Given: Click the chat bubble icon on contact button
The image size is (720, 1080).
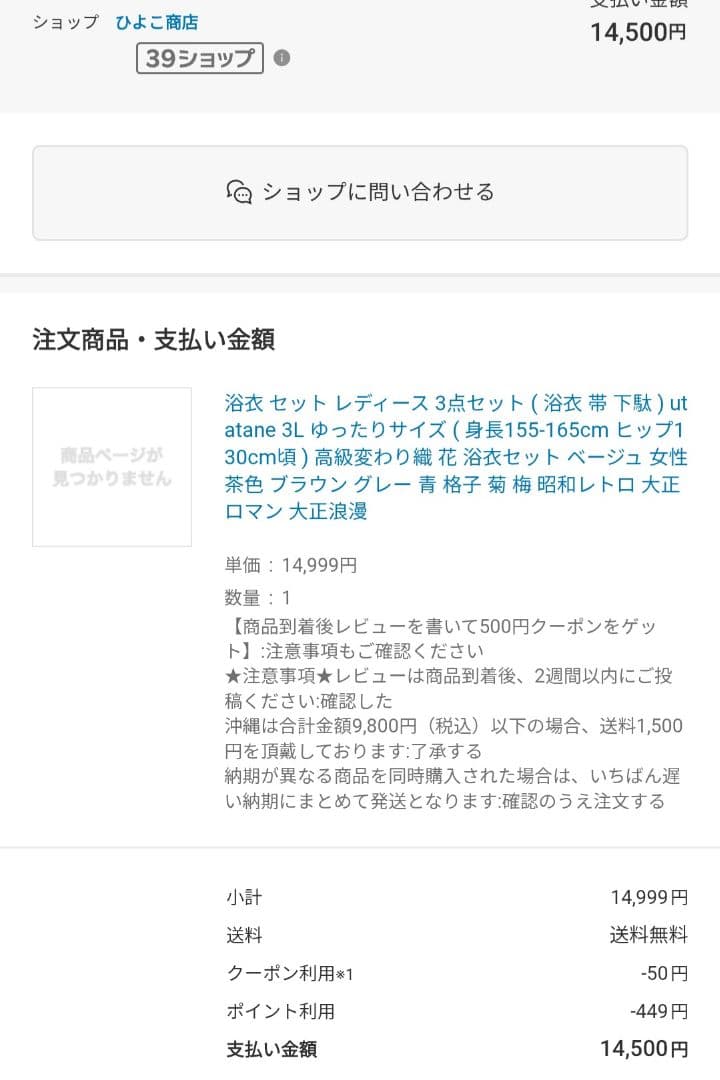Looking at the screenshot, I should point(239,192).
